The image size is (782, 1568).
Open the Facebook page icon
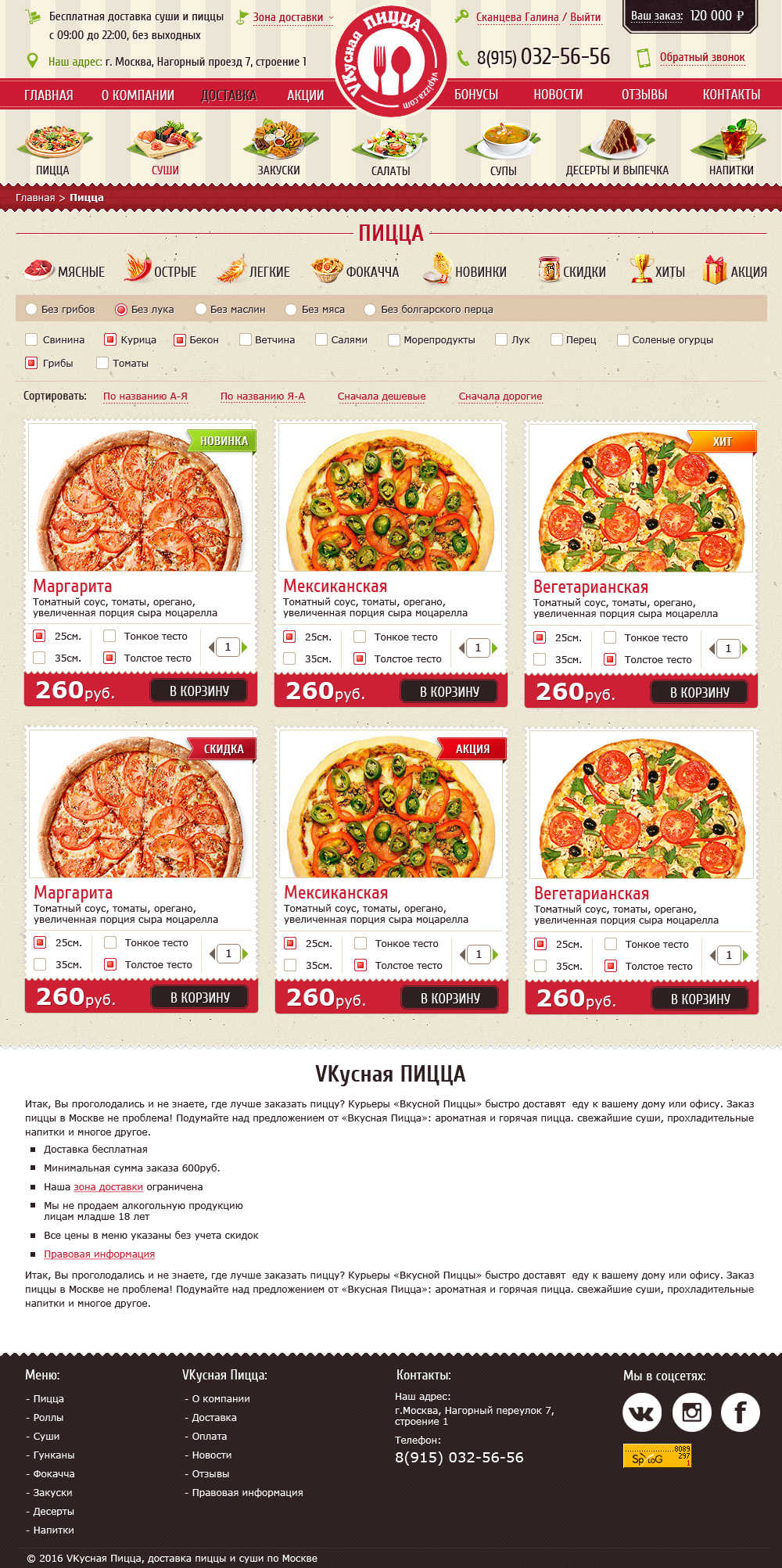[x=740, y=1412]
